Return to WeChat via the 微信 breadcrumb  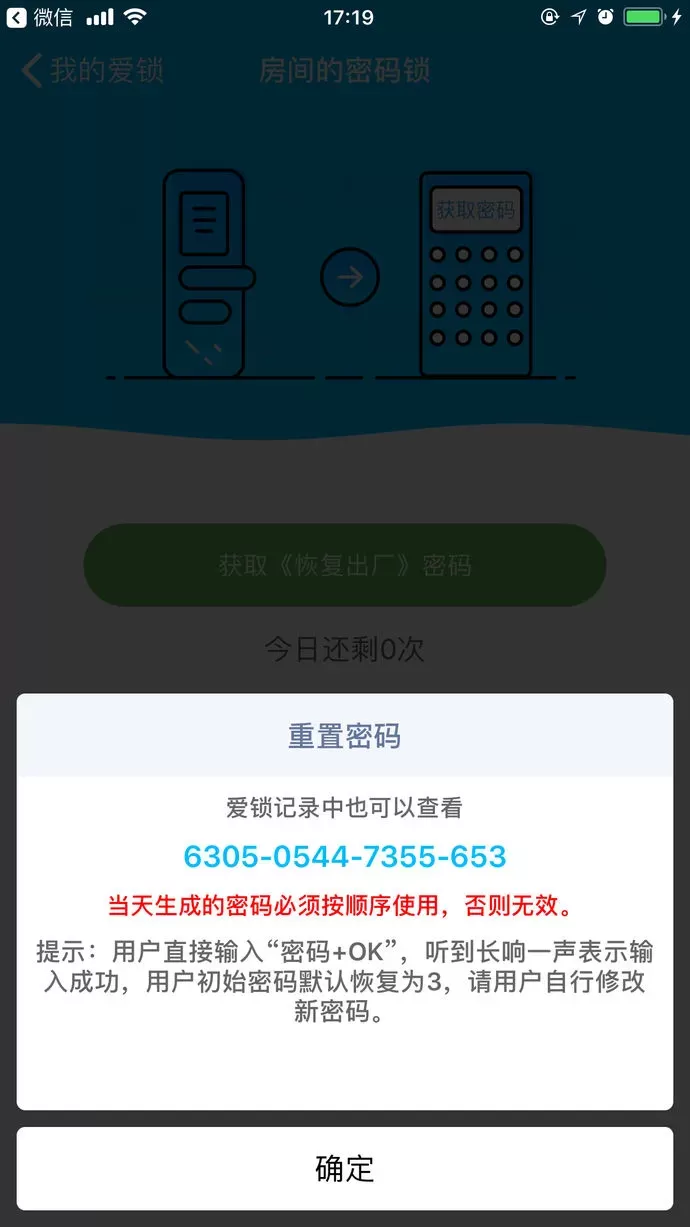point(40,17)
